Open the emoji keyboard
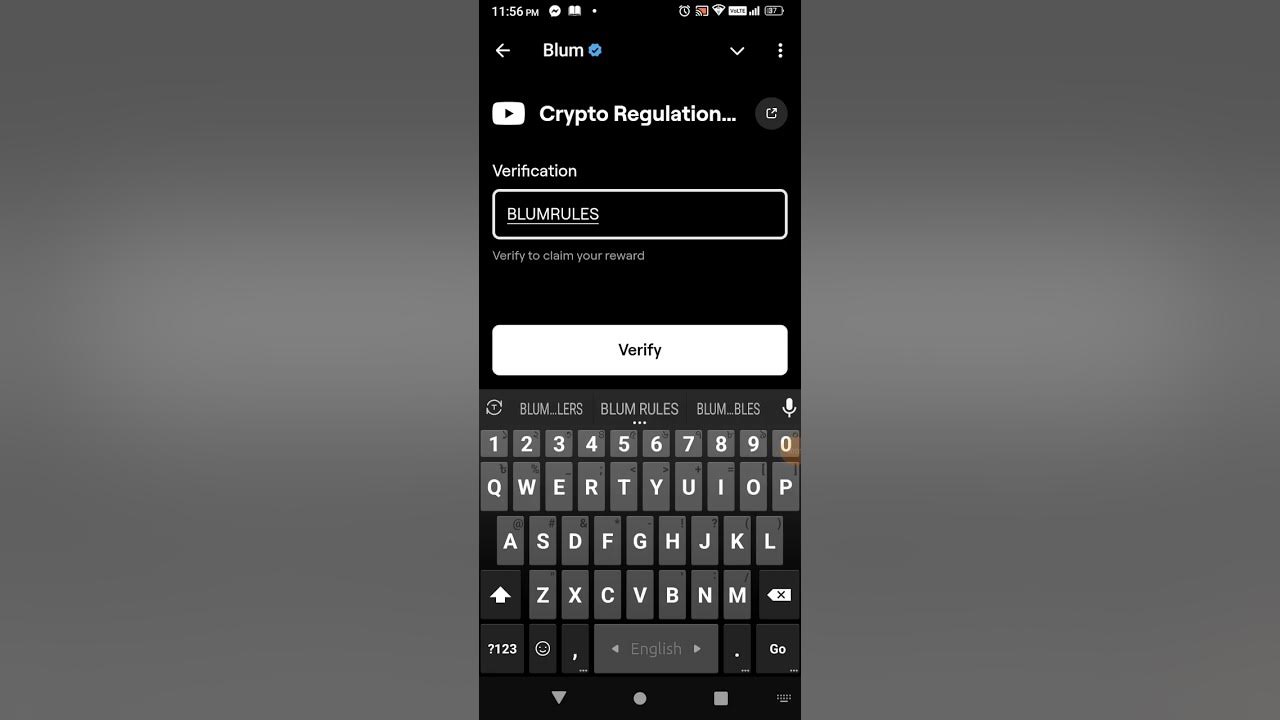Screen dimensions: 1280x720 (x=543, y=649)
